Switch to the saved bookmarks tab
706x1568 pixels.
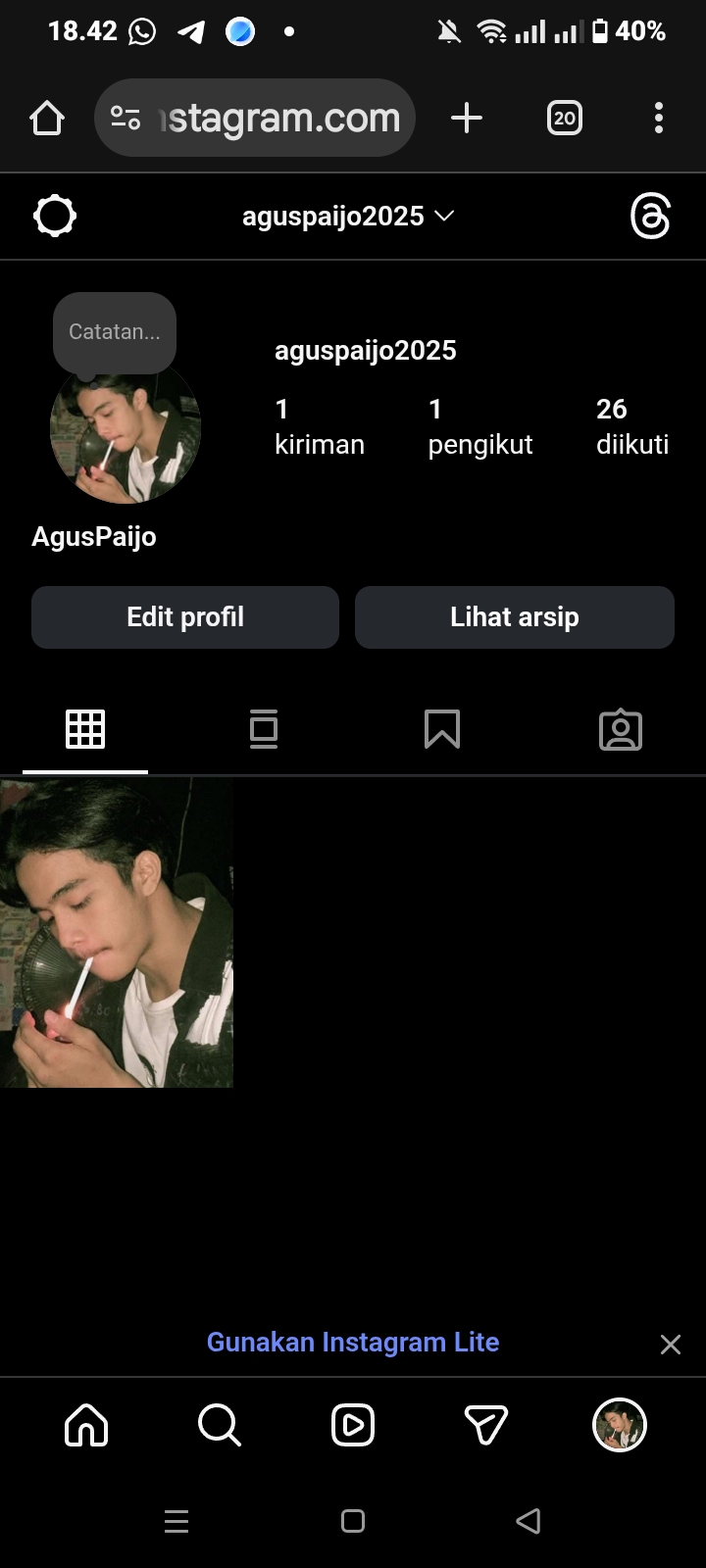tap(442, 729)
